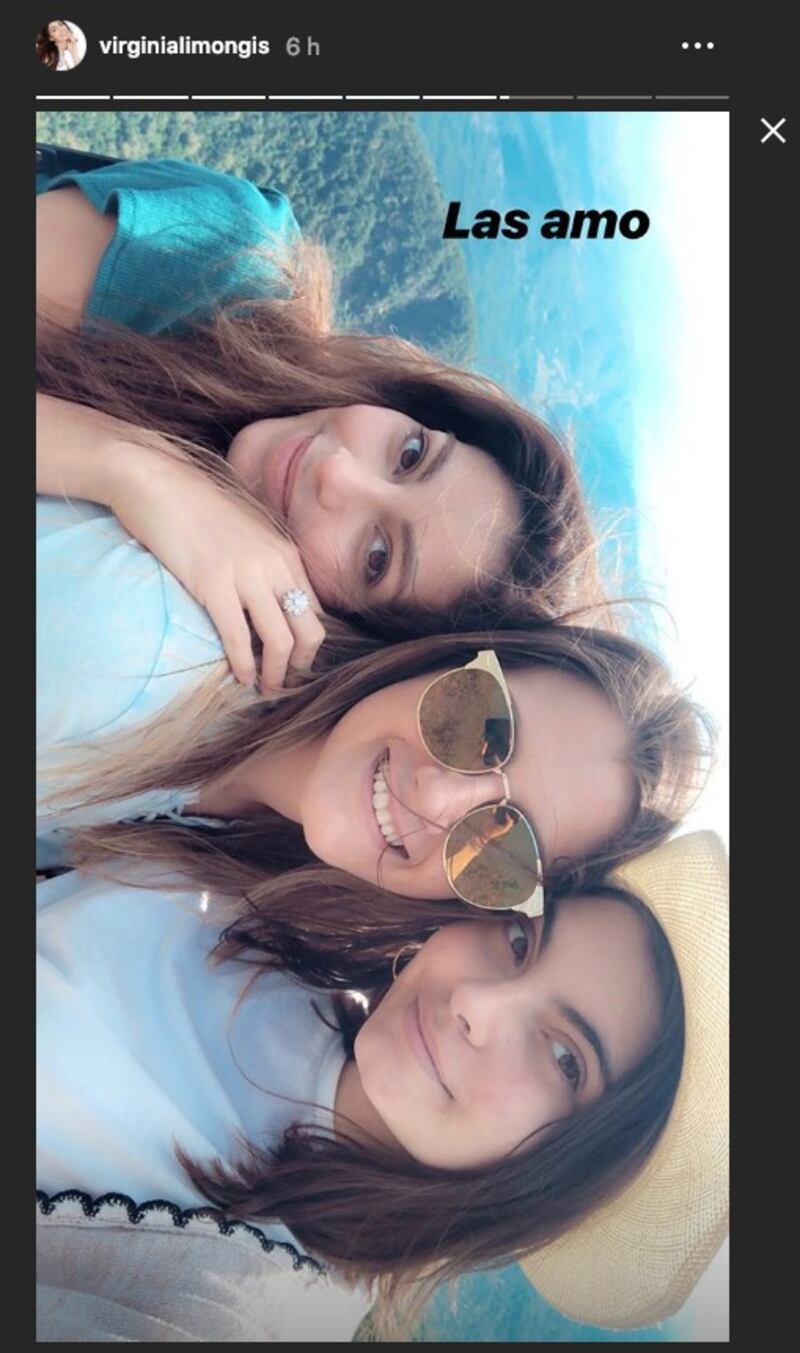The image size is (800, 1353).
Task: Open the virginialimongis username link
Action: coord(184,46)
